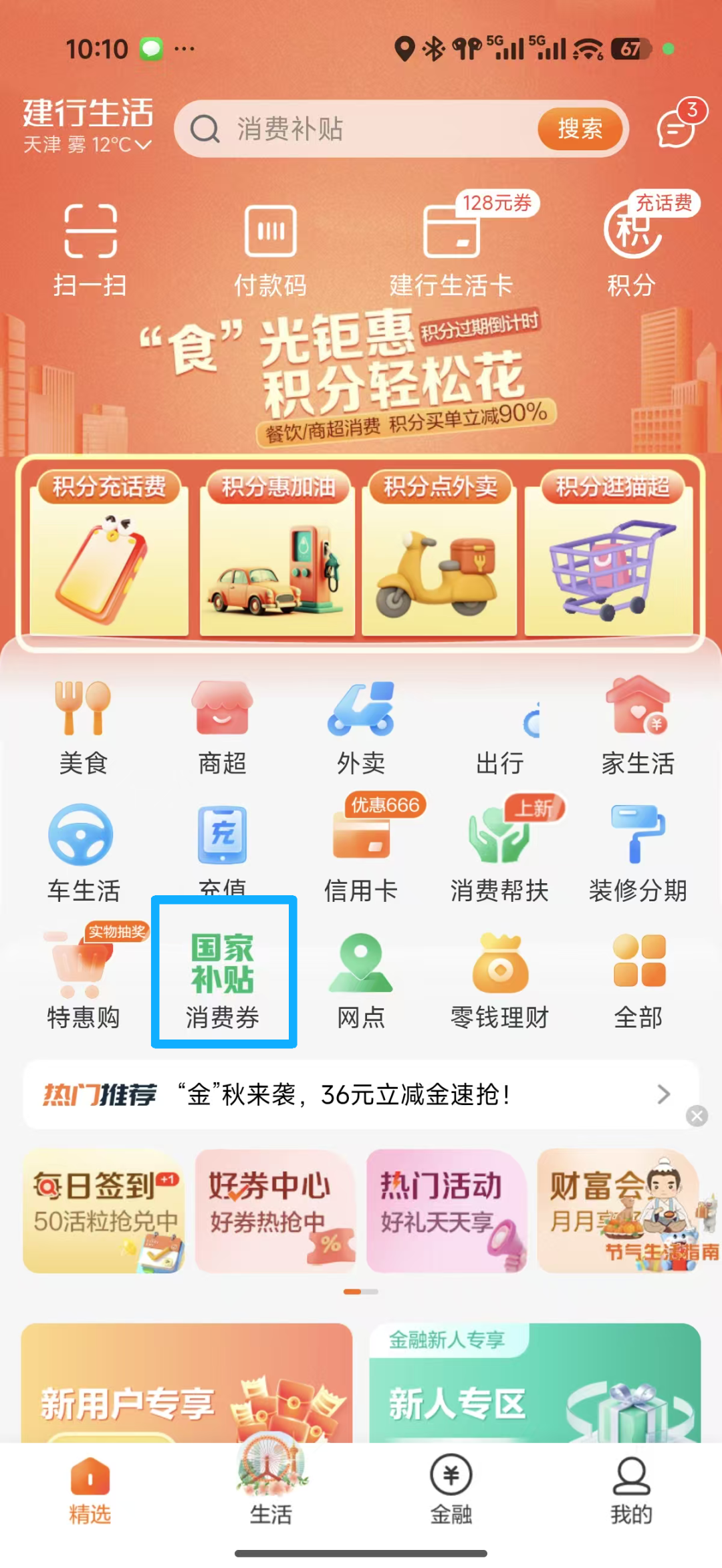Viewport: 722px width, 1568px height.
Task: Open the messages icon with badge 3
Action: pos(677,127)
